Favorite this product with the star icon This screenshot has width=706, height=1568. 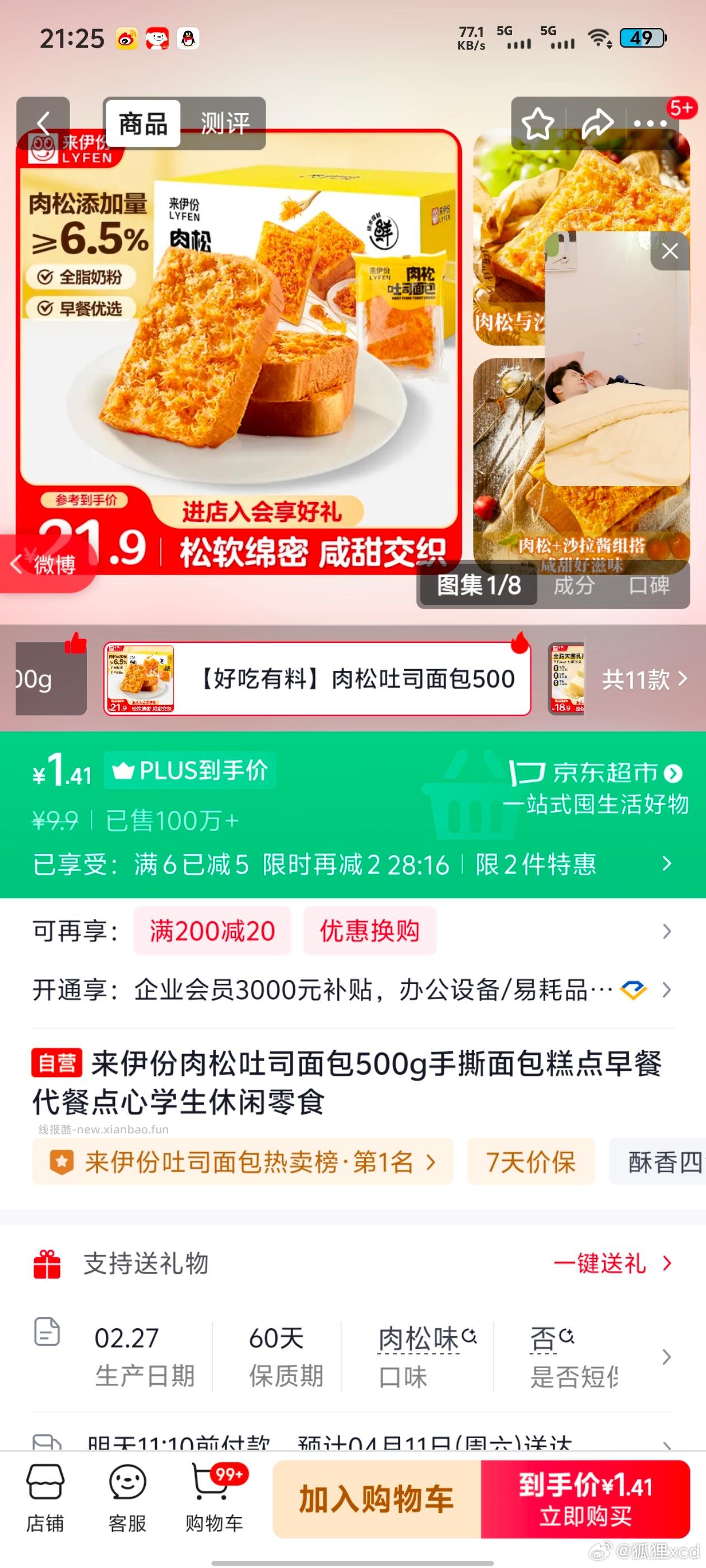tap(538, 124)
